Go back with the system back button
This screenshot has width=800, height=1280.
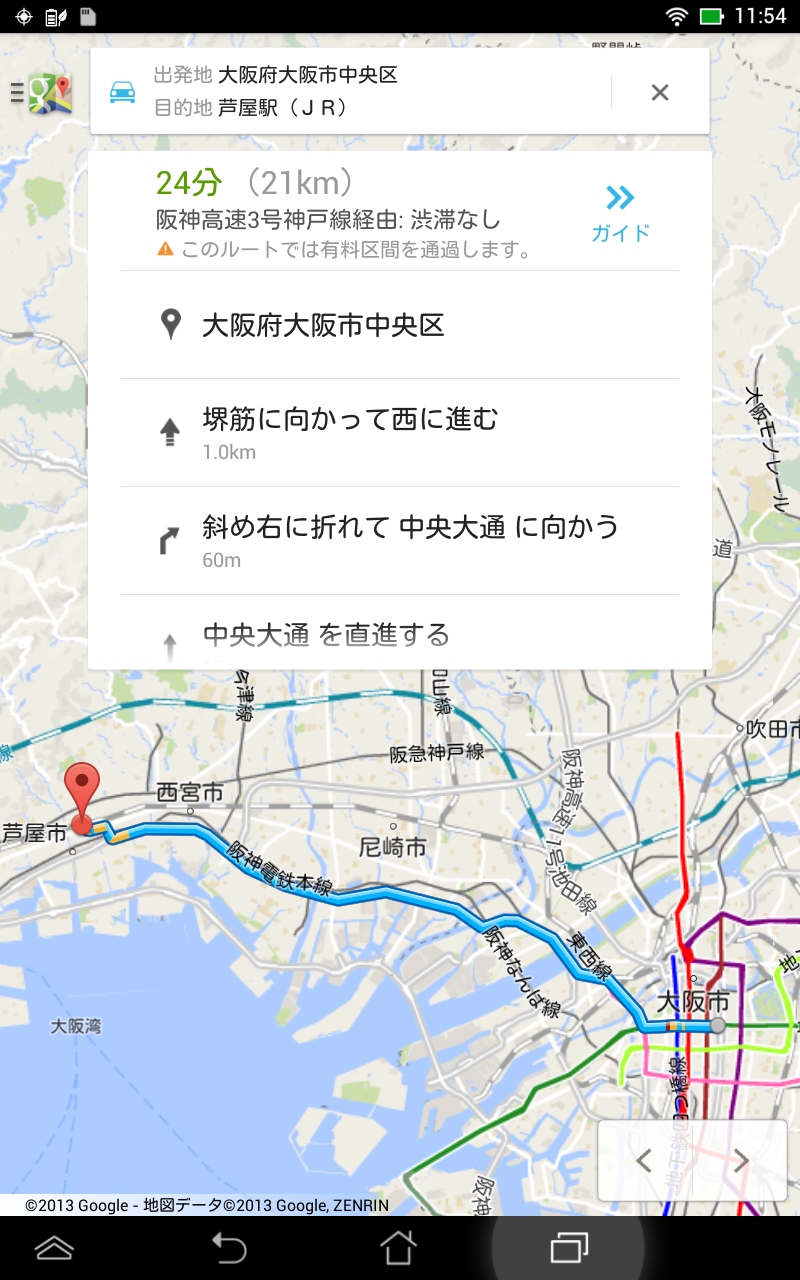pos(229,1247)
